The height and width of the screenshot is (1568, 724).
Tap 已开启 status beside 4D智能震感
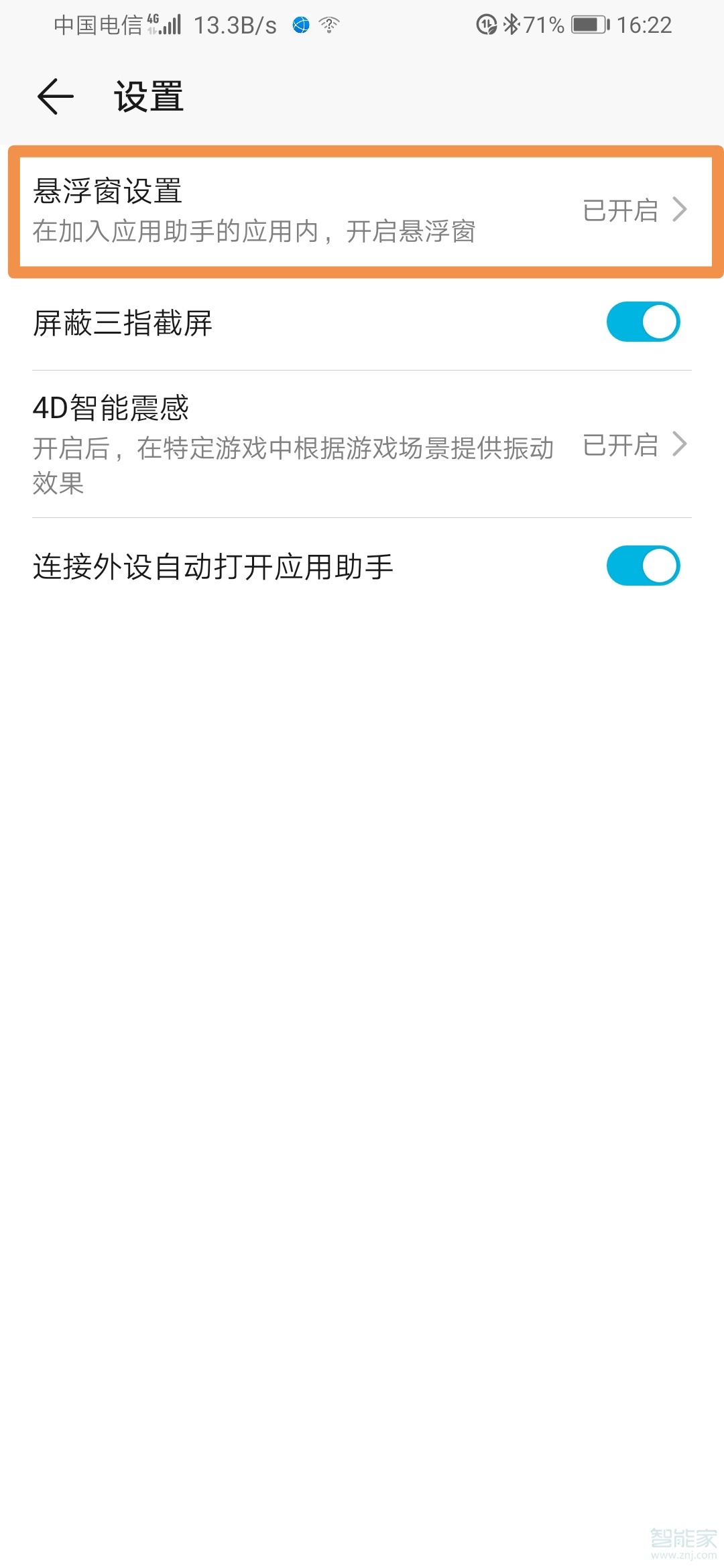pyautogui.click(x=619, y=444)
